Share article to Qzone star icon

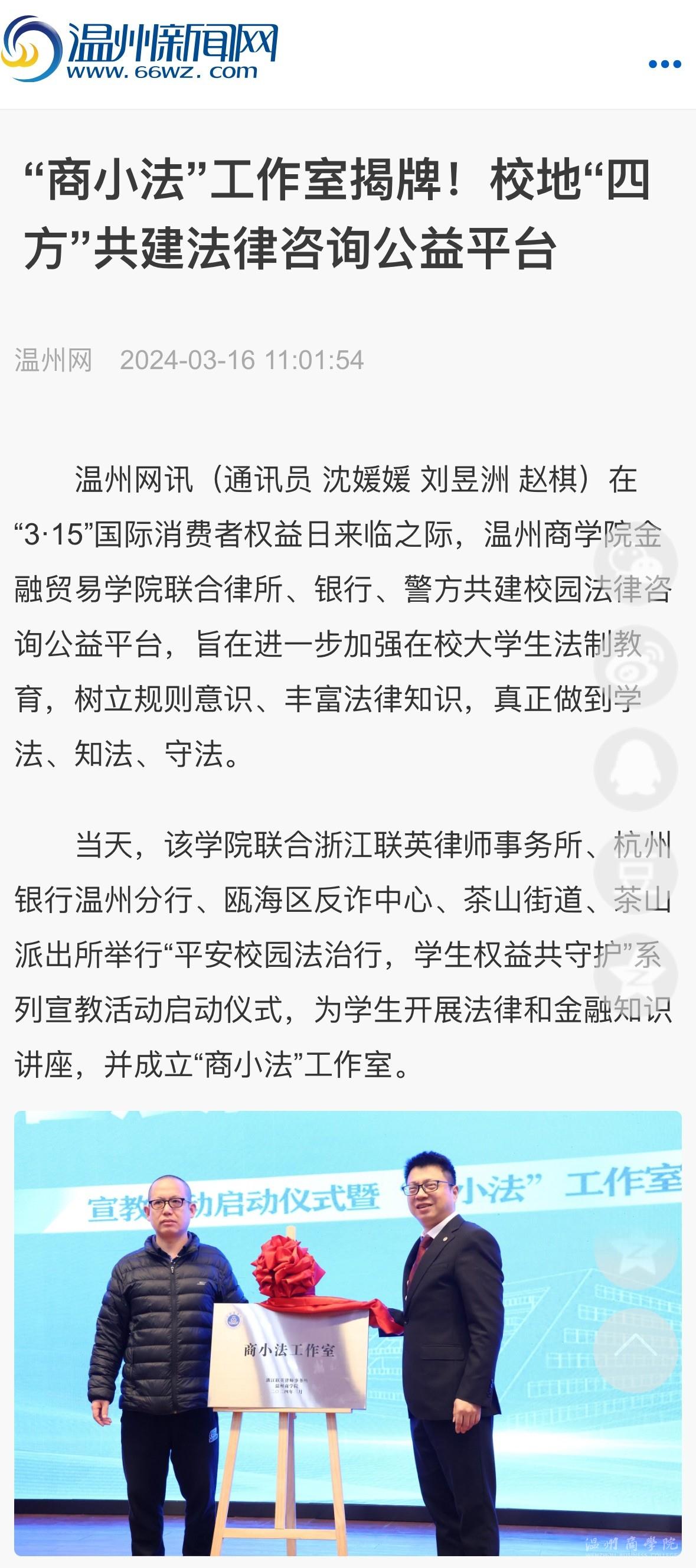635,974
